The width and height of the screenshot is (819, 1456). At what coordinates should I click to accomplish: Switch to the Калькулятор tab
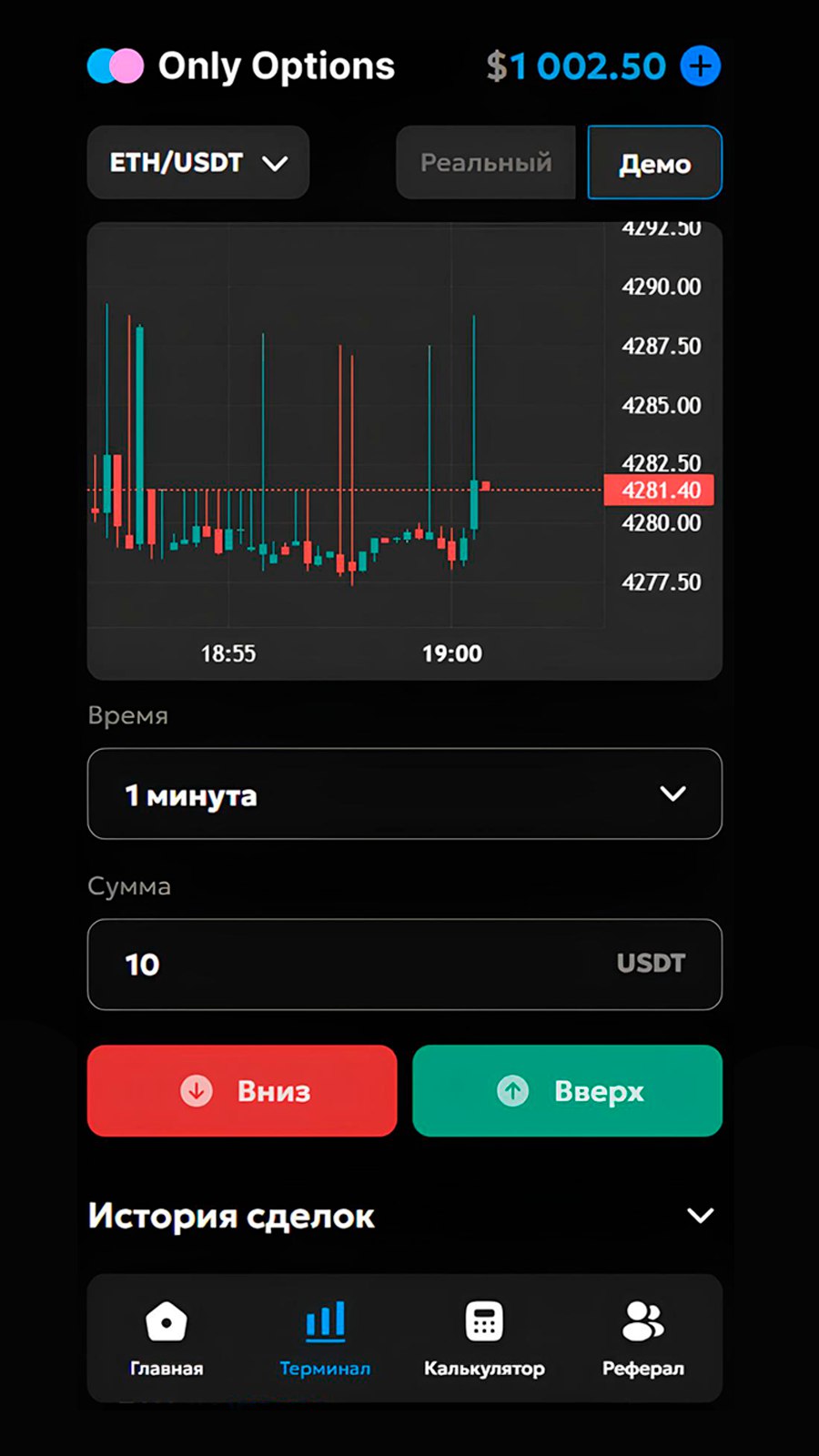[484, 1338]
